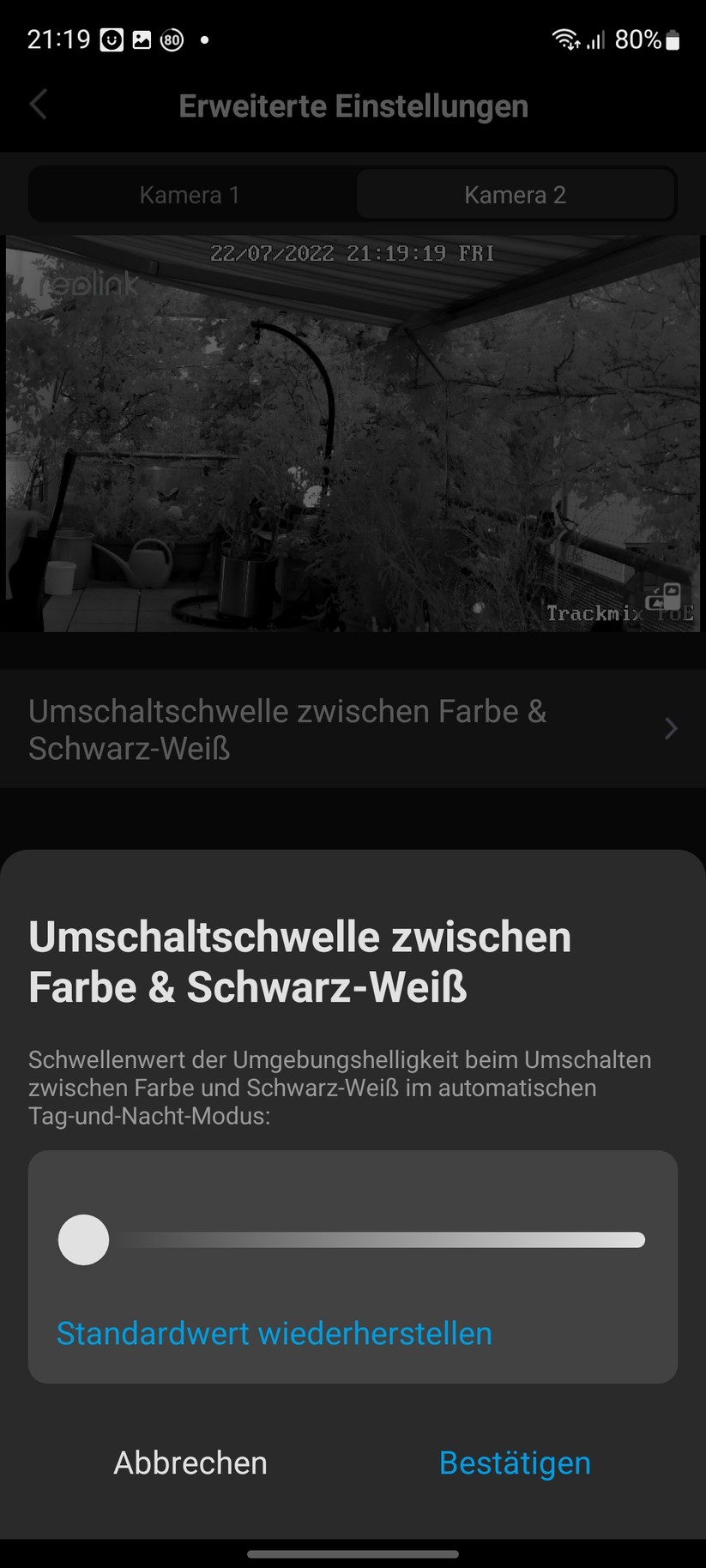Tap Standardwert wiederherstellen
This screenshot has width=706, height=1568.
click(x=275, y=1333)
